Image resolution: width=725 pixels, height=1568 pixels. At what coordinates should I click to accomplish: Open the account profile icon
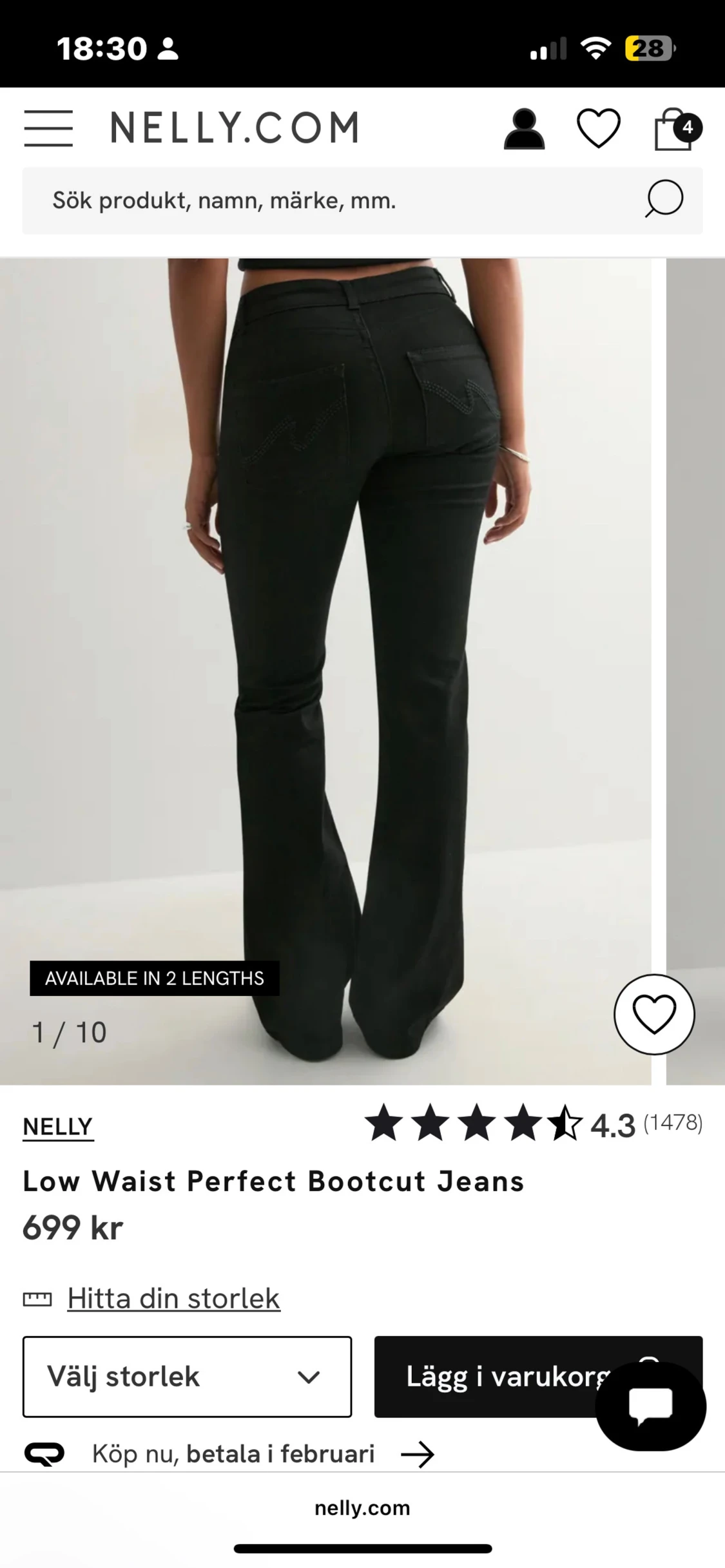pyautogui.click(x=524, y=126)
